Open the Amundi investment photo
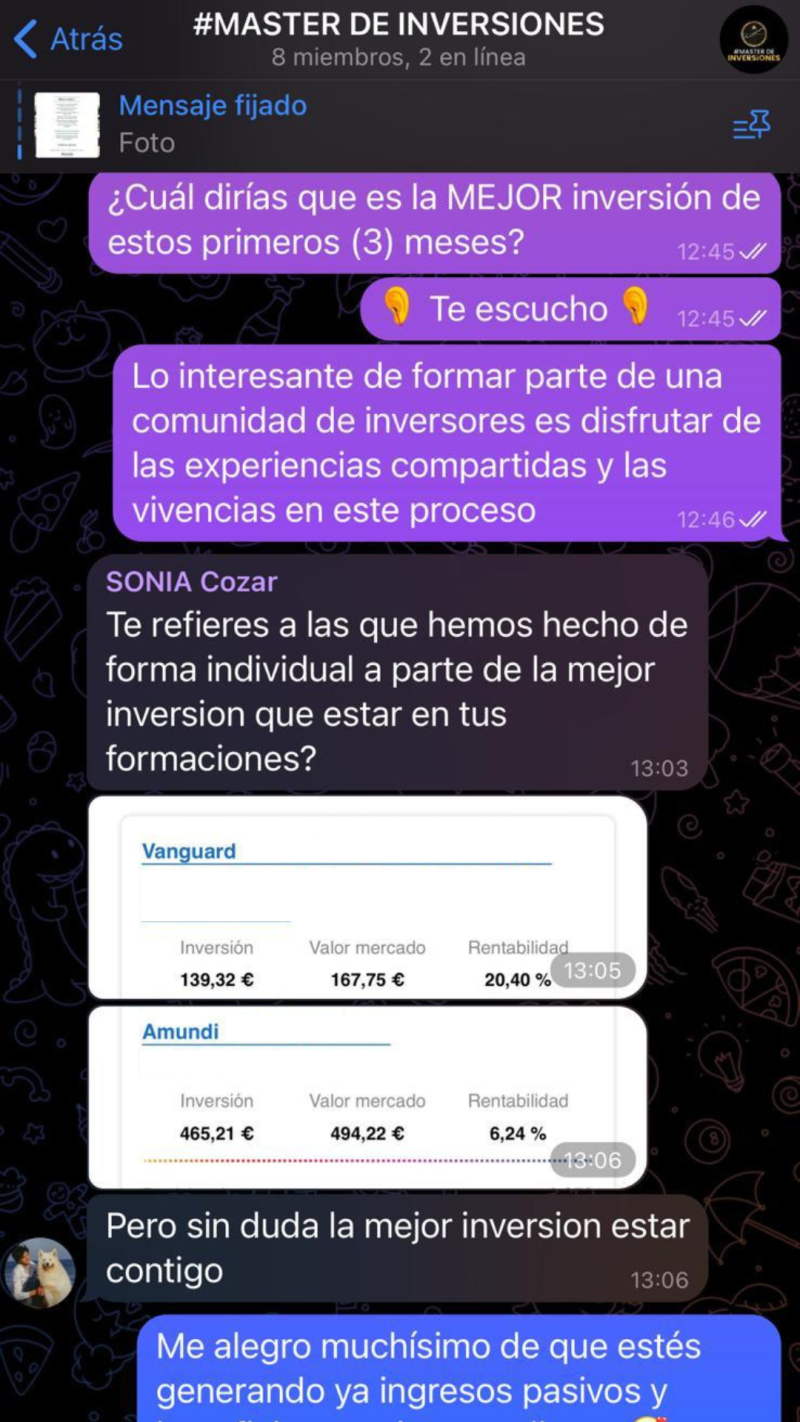Viewport: 800px width, 1422px height. point(367,1097)
